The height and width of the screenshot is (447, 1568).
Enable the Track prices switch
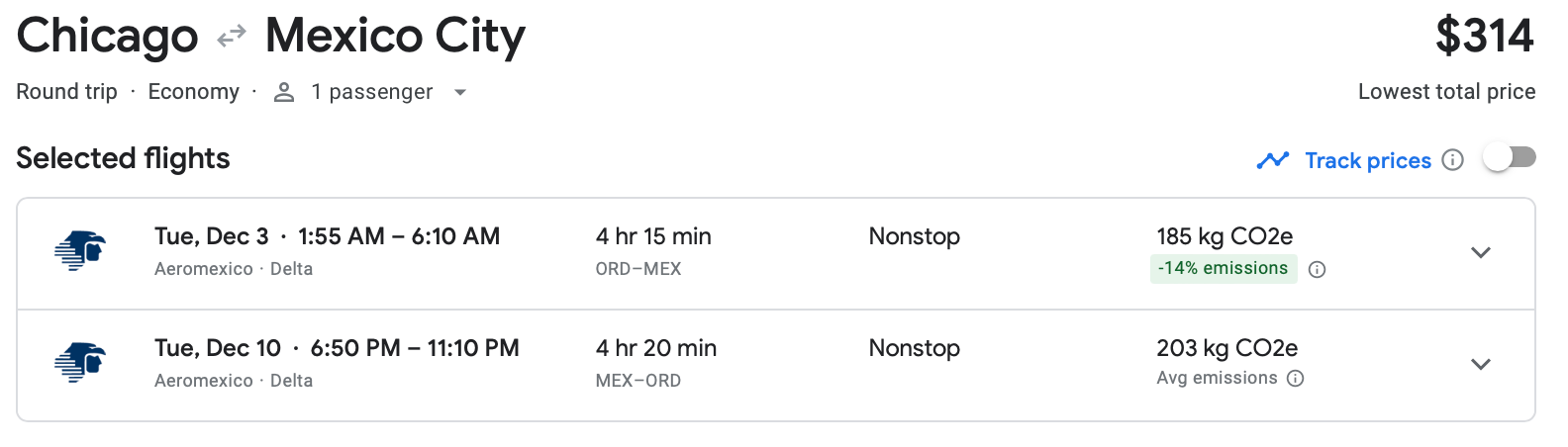coord(1509,158)
